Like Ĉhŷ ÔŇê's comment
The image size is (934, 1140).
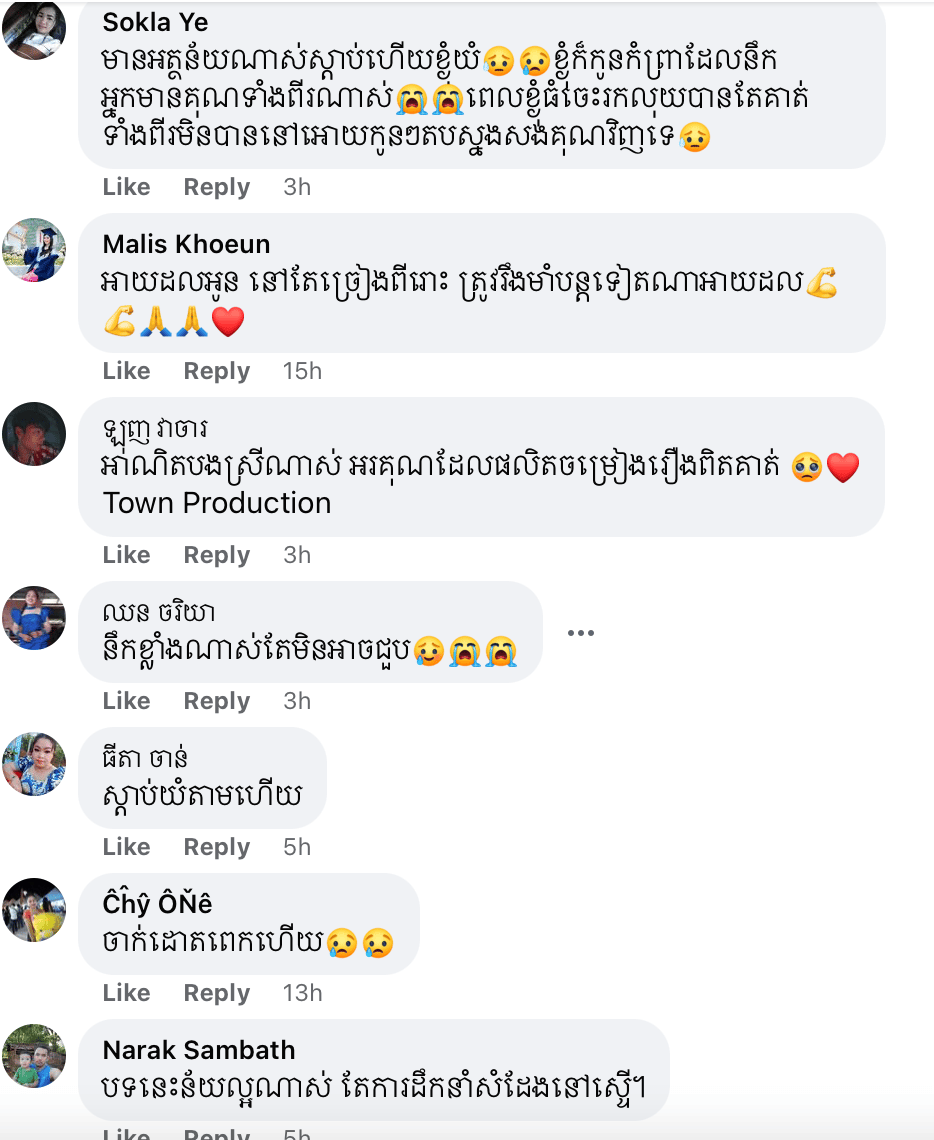[x=126, y=993]
